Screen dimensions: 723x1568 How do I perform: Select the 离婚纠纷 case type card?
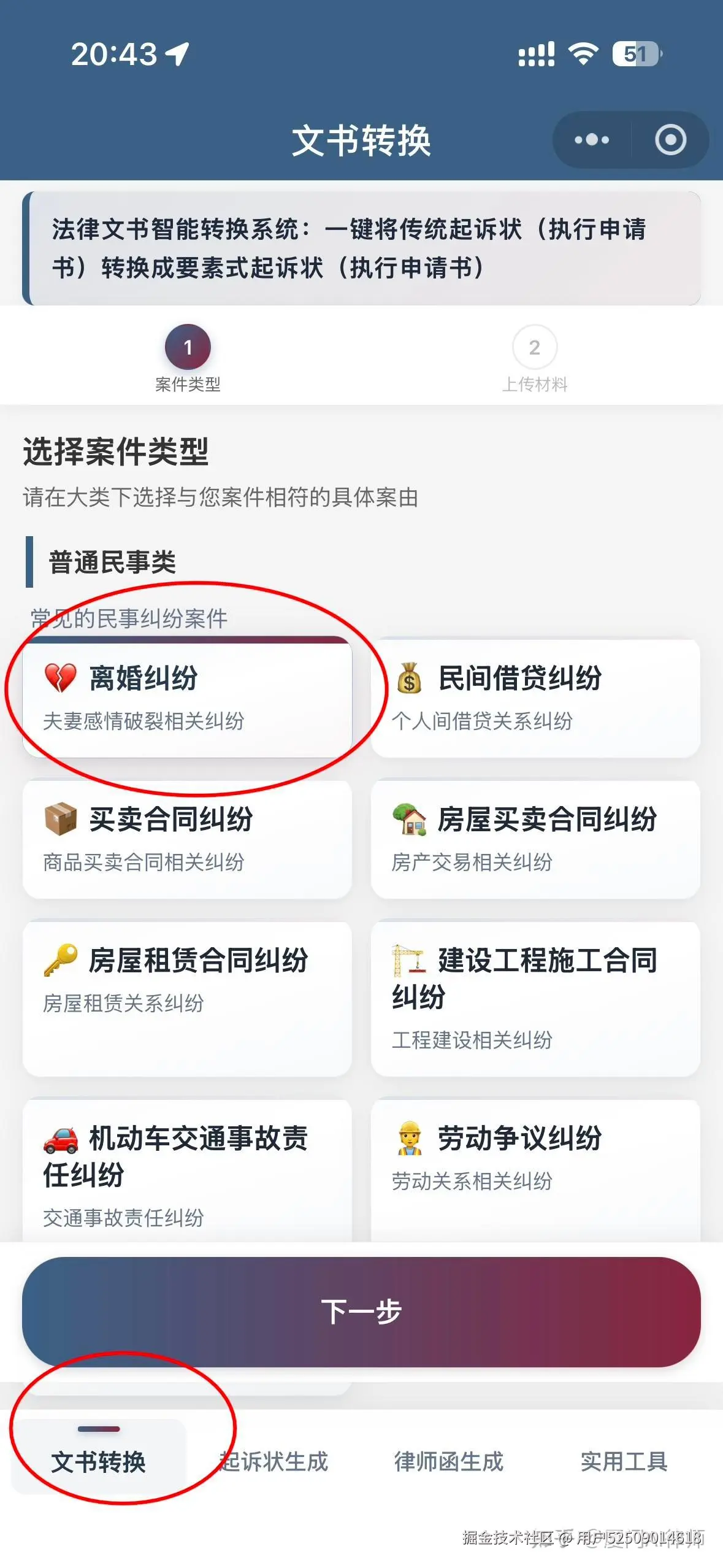click(x=187, y=698)
